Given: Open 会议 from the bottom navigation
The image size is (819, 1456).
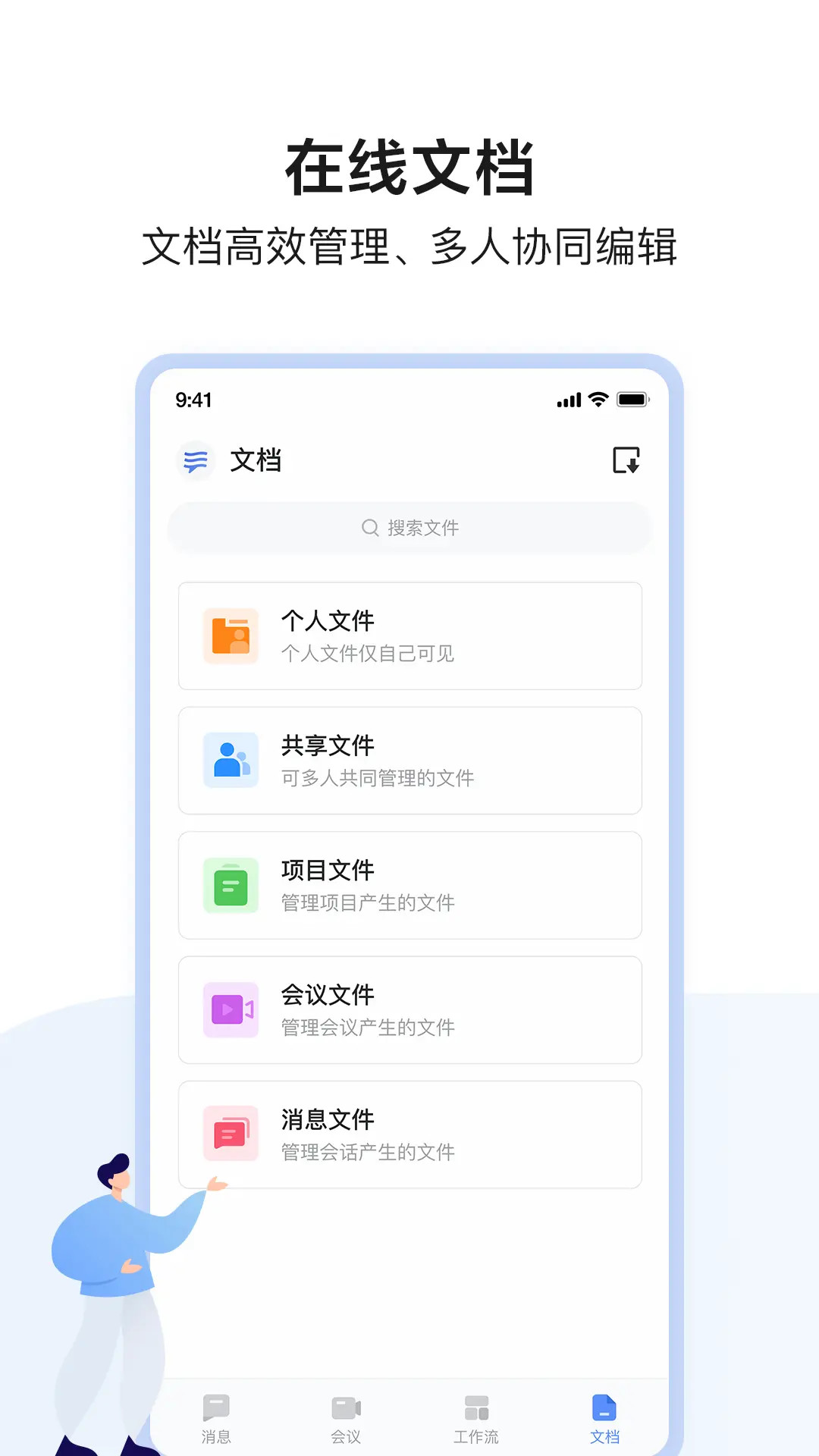Looking at the screenshot, I should click(346, 1418).
